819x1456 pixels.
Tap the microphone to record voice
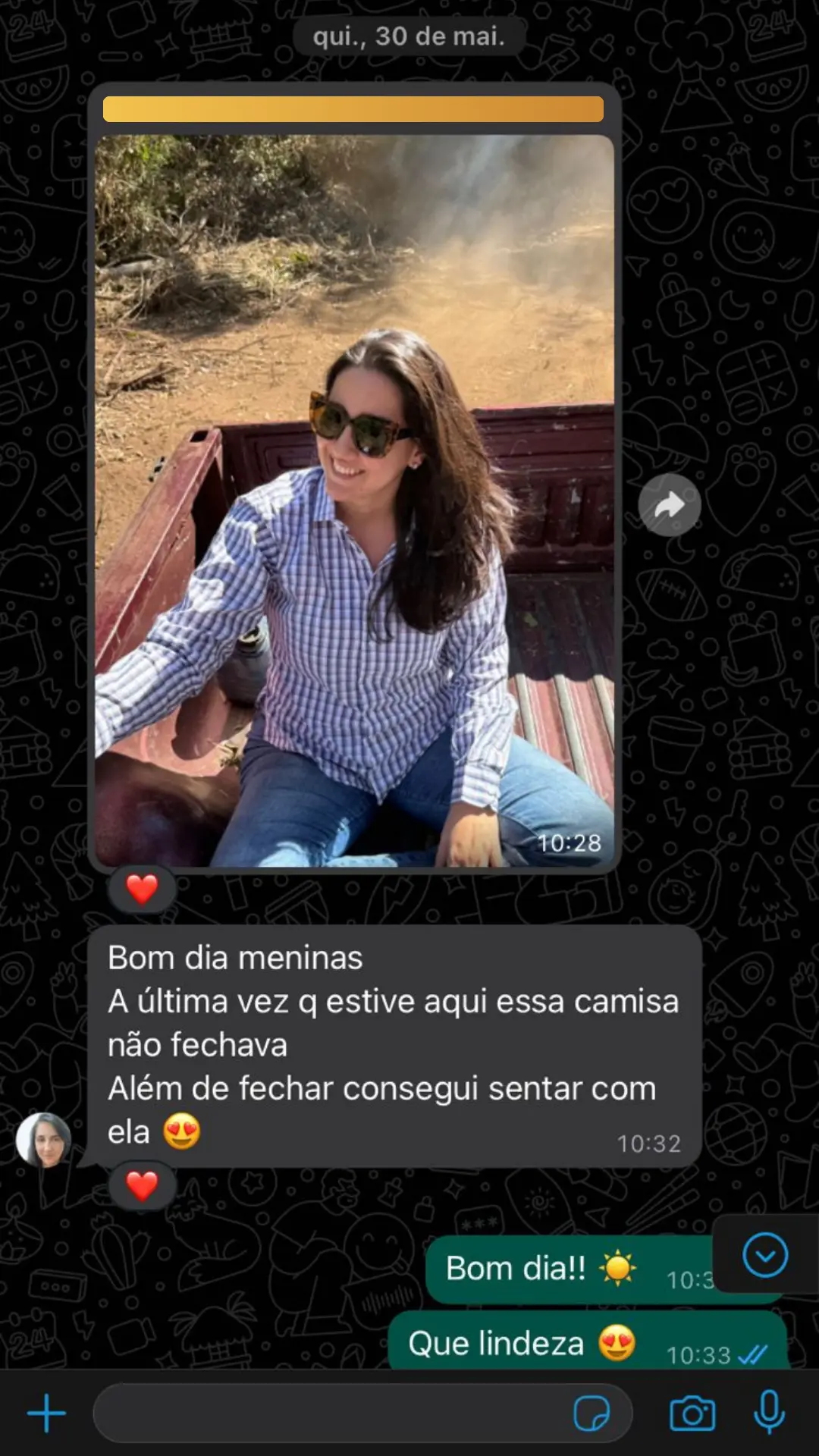point(769,1412)
